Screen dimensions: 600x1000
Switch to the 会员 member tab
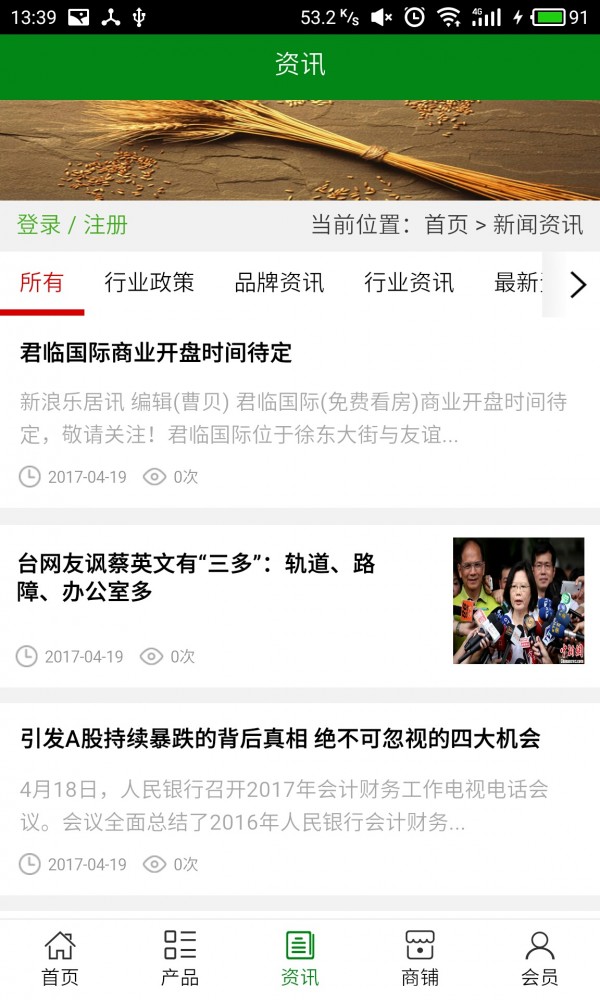(540, 958)
